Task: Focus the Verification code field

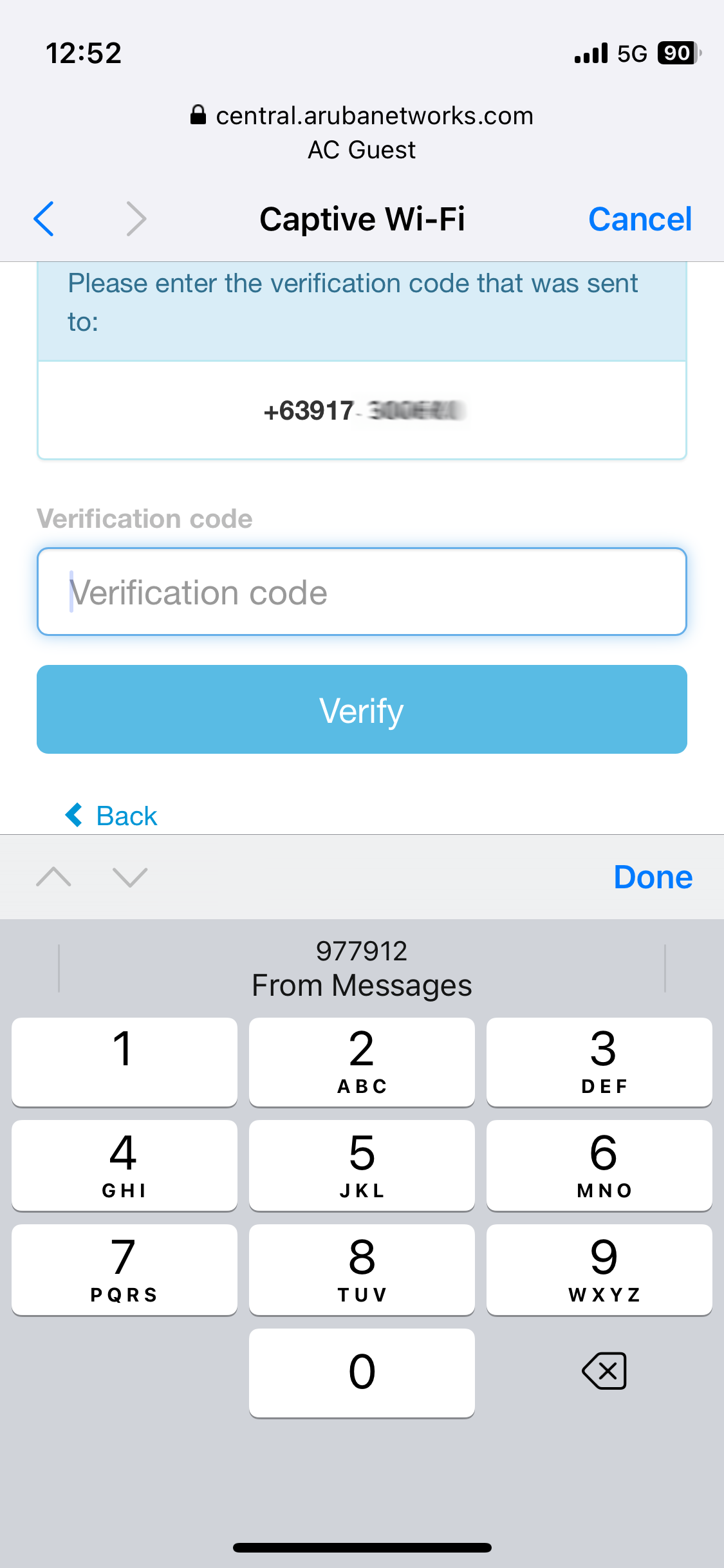Action: 362,592
